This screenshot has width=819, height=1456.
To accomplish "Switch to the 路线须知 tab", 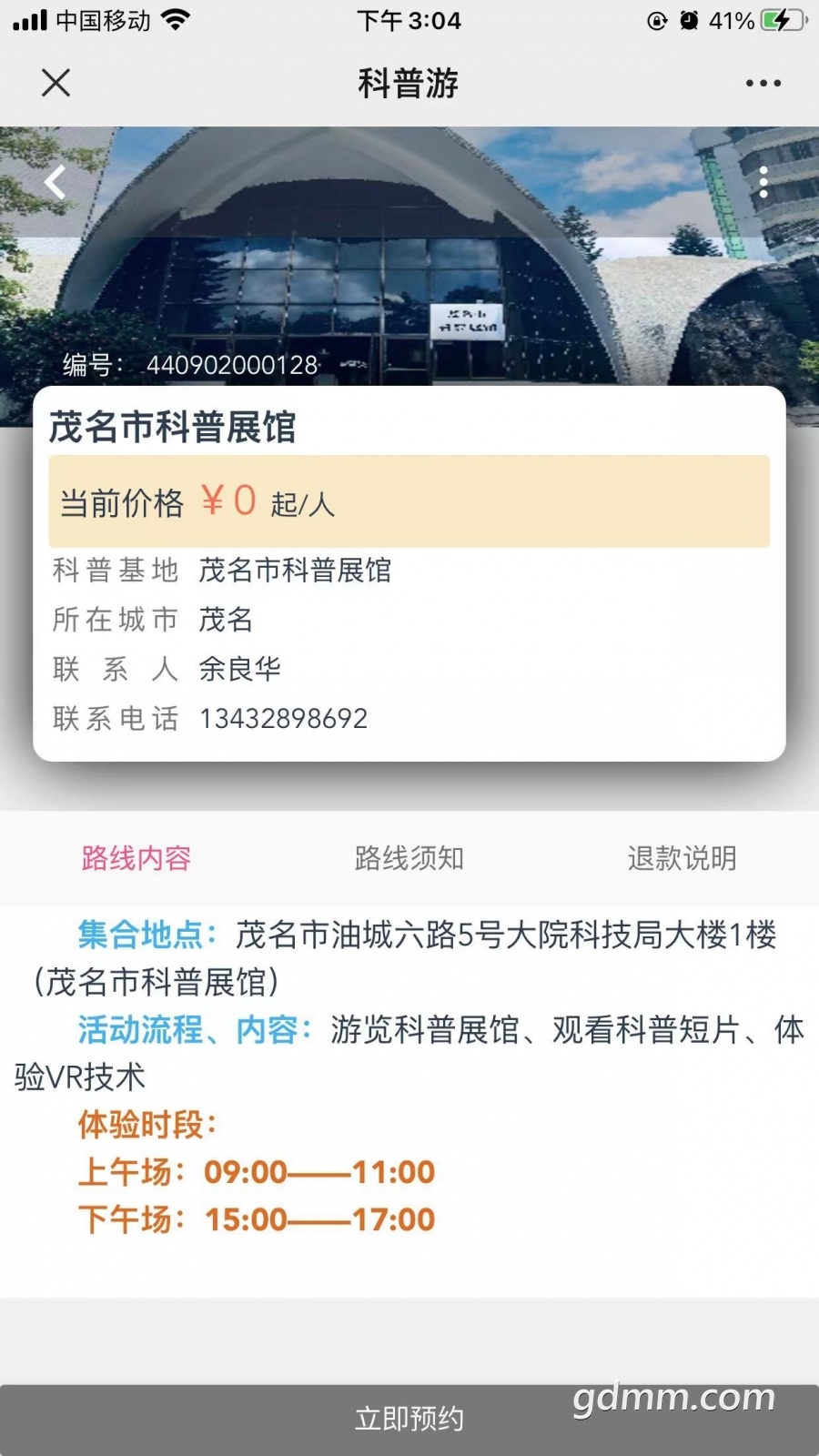I will [x=409, y=858].
